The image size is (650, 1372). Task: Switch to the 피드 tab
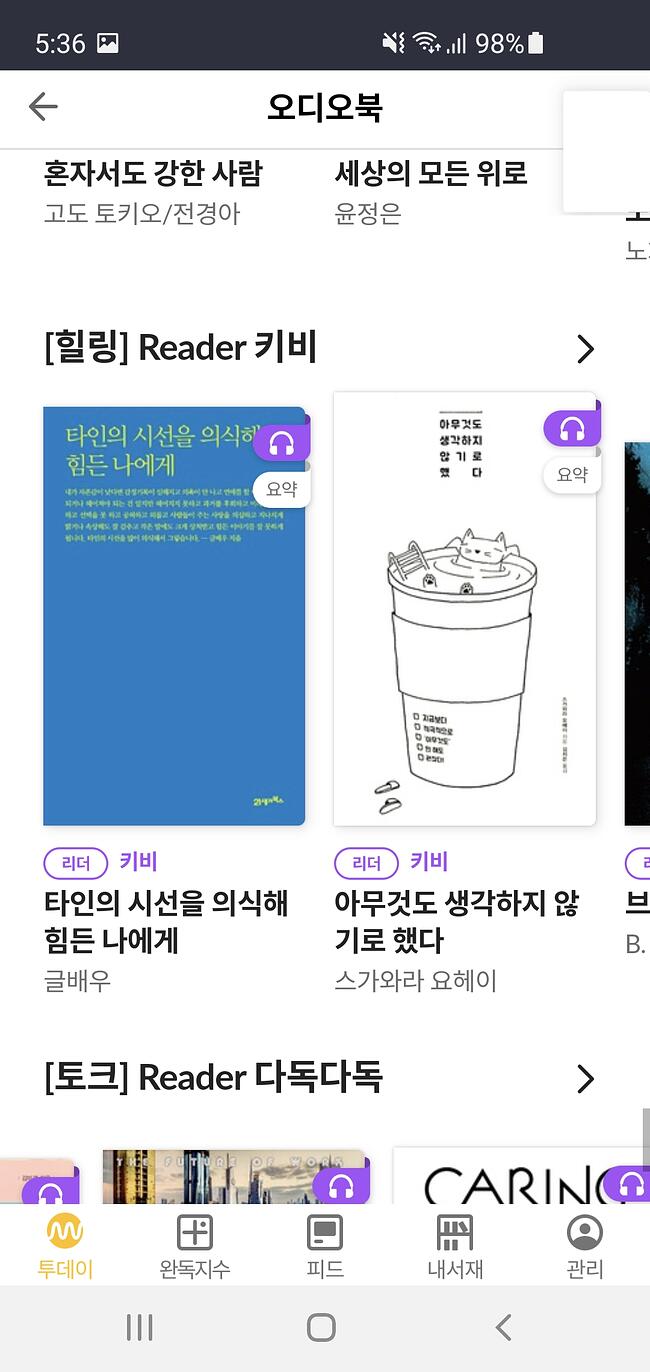[325, 1247]
